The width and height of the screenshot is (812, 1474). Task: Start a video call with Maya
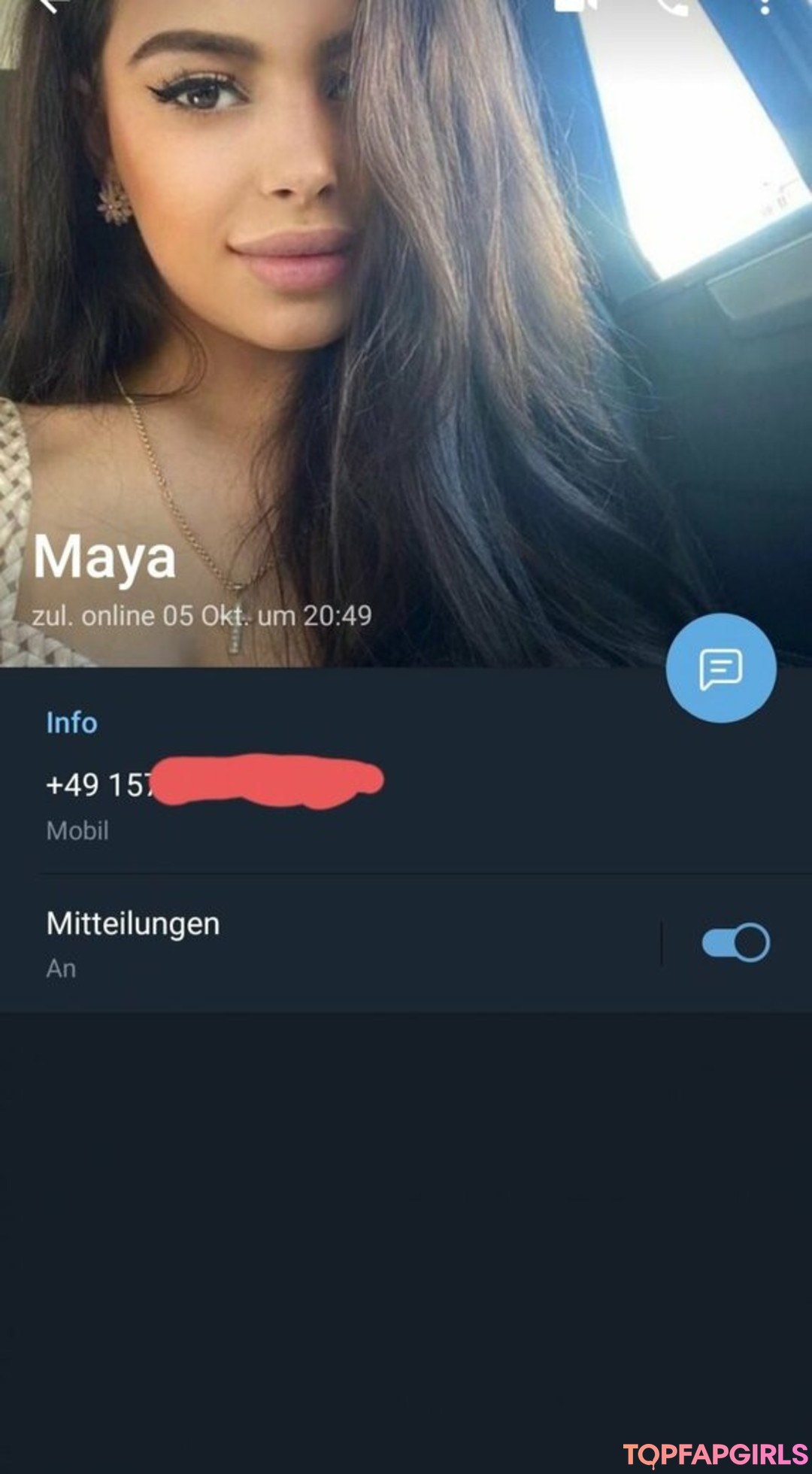click(x=575, y=6)
